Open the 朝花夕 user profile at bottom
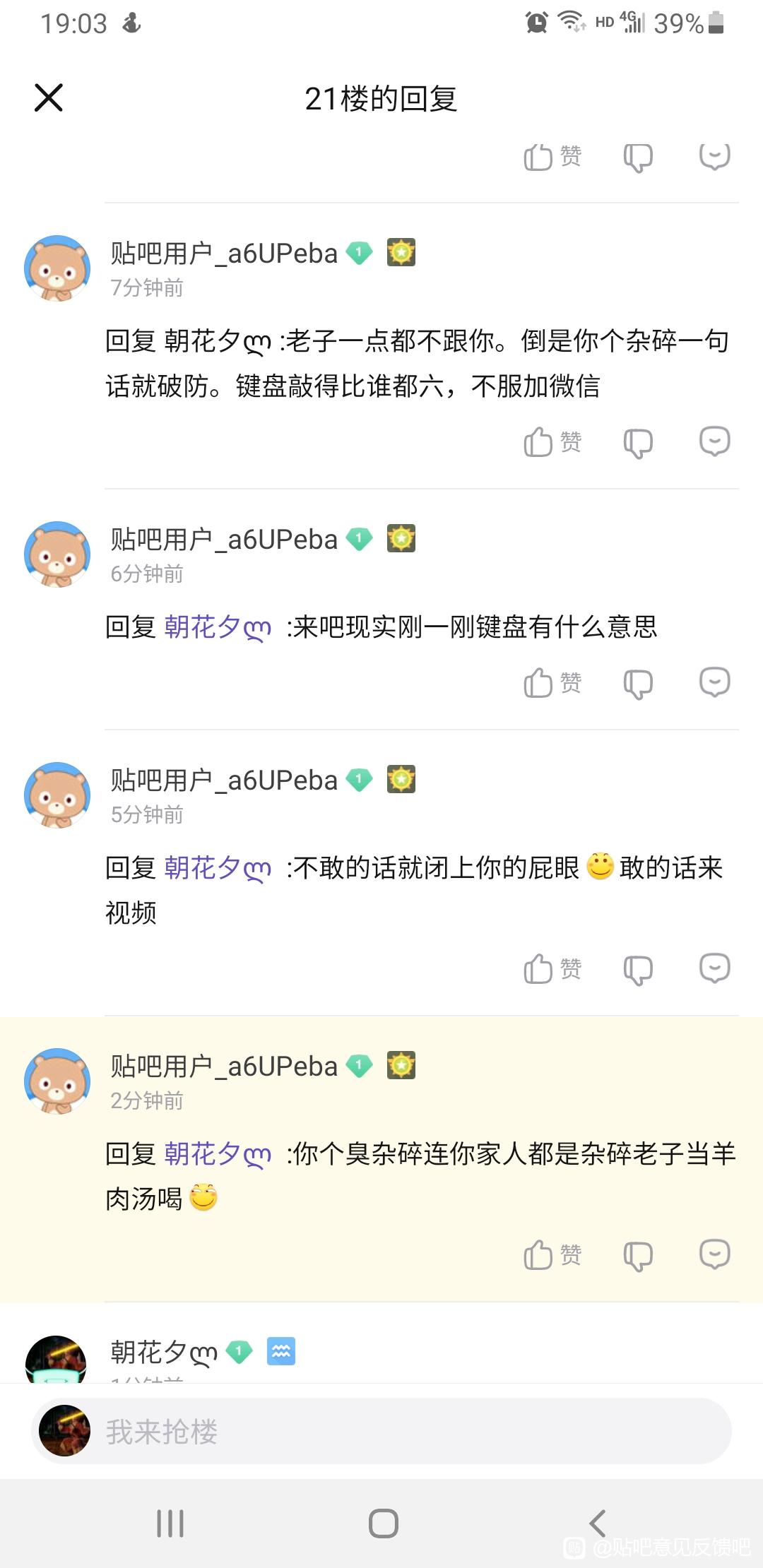Image resolution: width=763 pixels, height=1568 pixels. click(x=164, y=1353)
